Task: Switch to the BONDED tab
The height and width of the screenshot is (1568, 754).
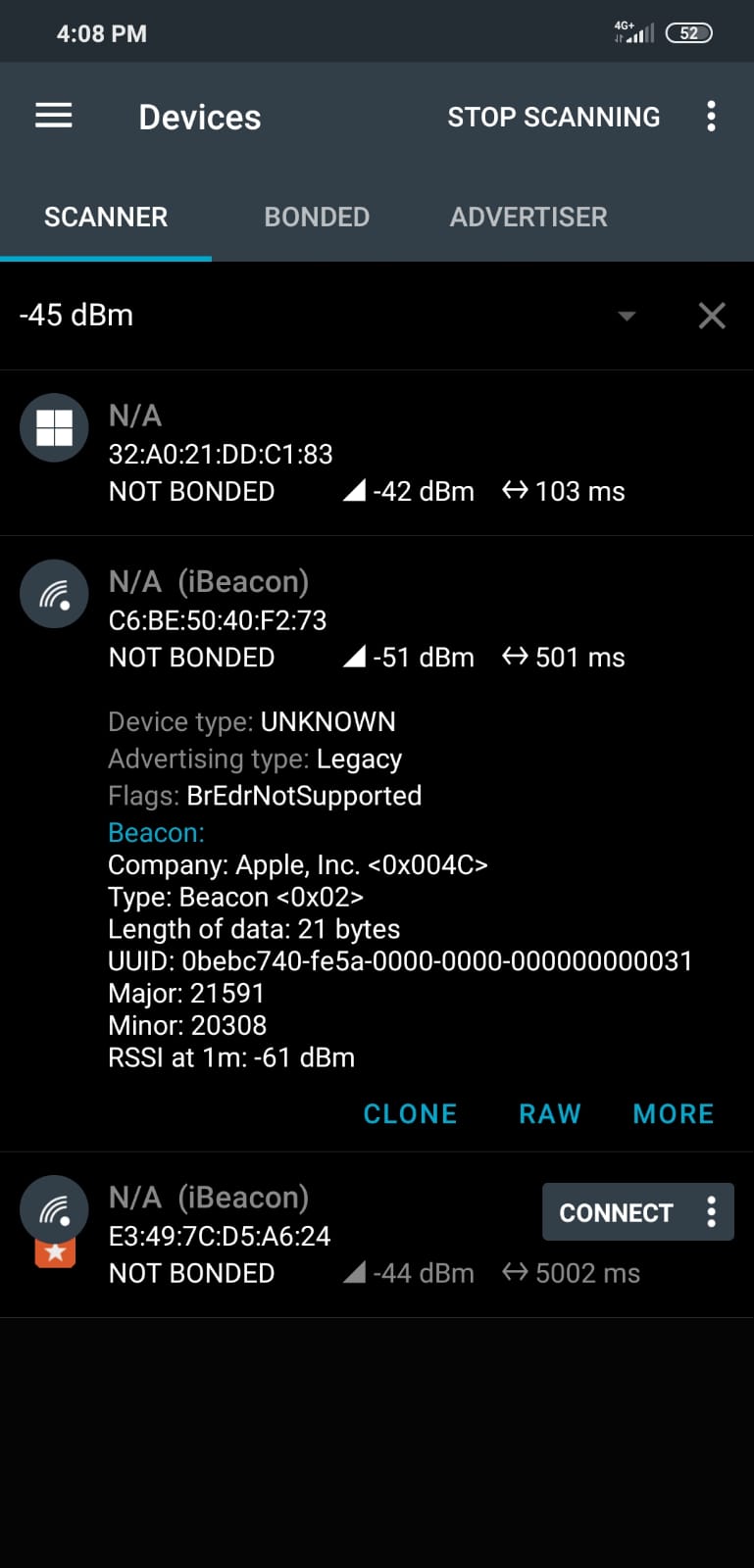Action: (317, 217)
